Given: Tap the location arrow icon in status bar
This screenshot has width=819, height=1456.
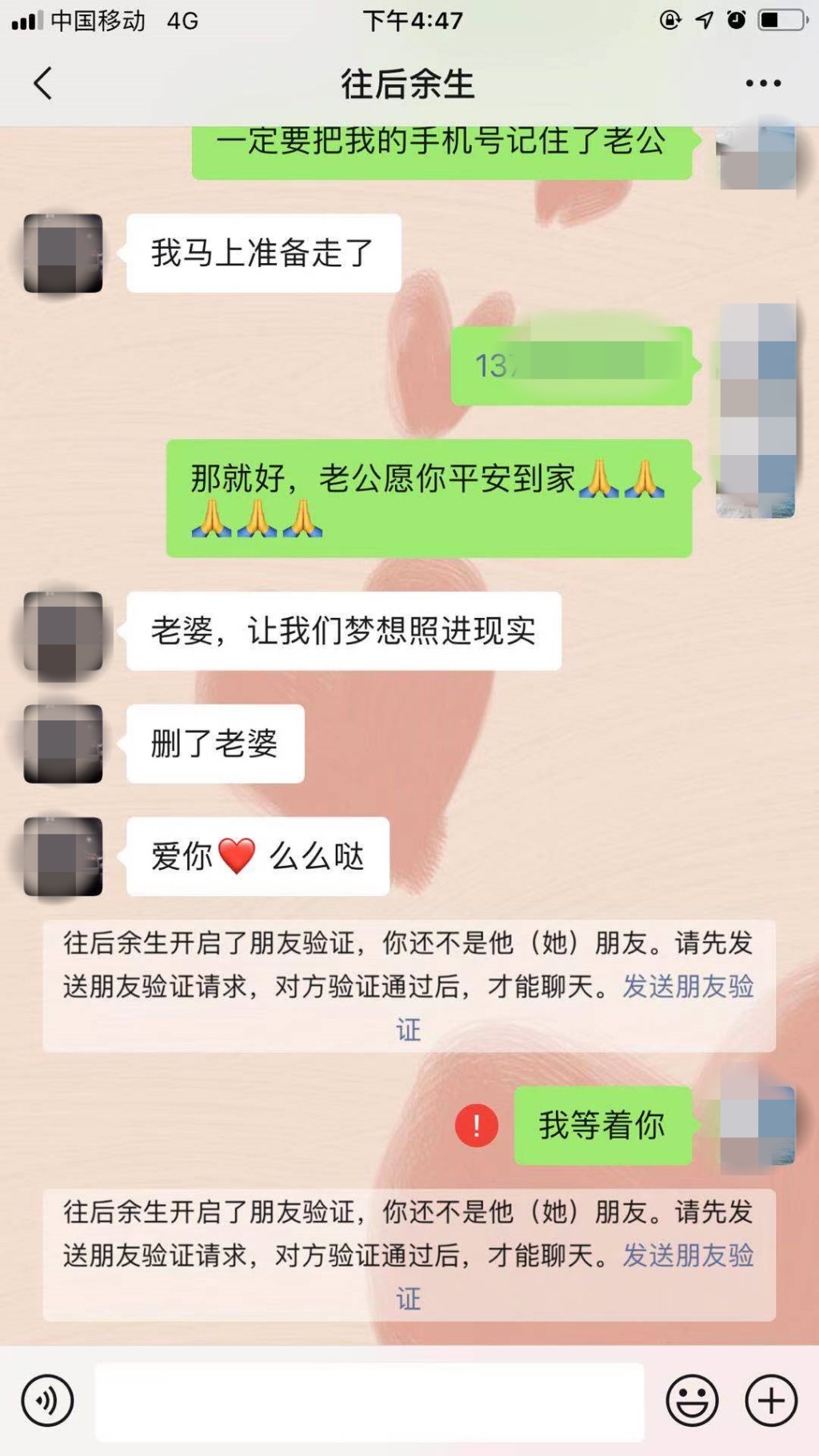Looking at the screenshot, I should tap(702, 20).
